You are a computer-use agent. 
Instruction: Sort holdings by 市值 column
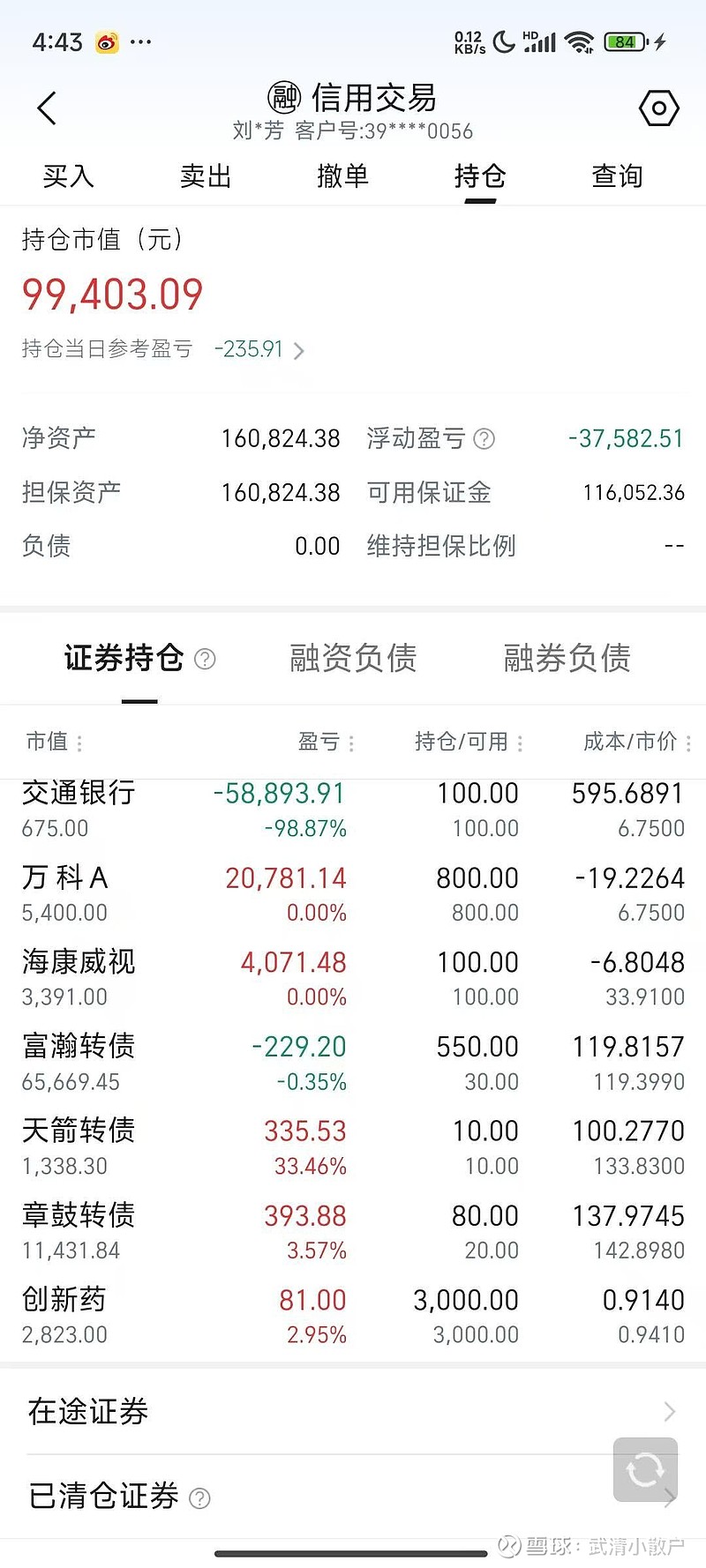[54, 742]
